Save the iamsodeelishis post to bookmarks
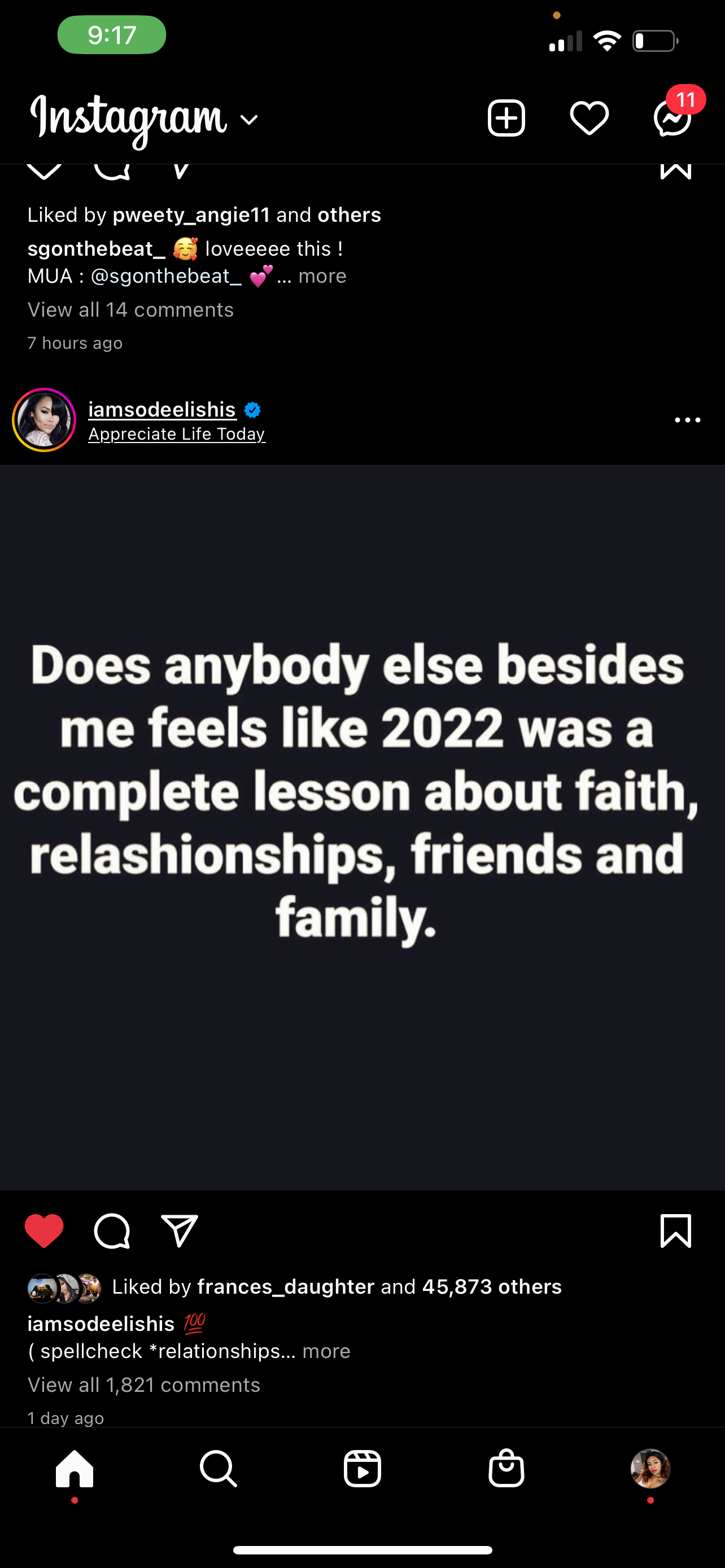This screenshot has width=725, height=1568. coord(676,1231)
